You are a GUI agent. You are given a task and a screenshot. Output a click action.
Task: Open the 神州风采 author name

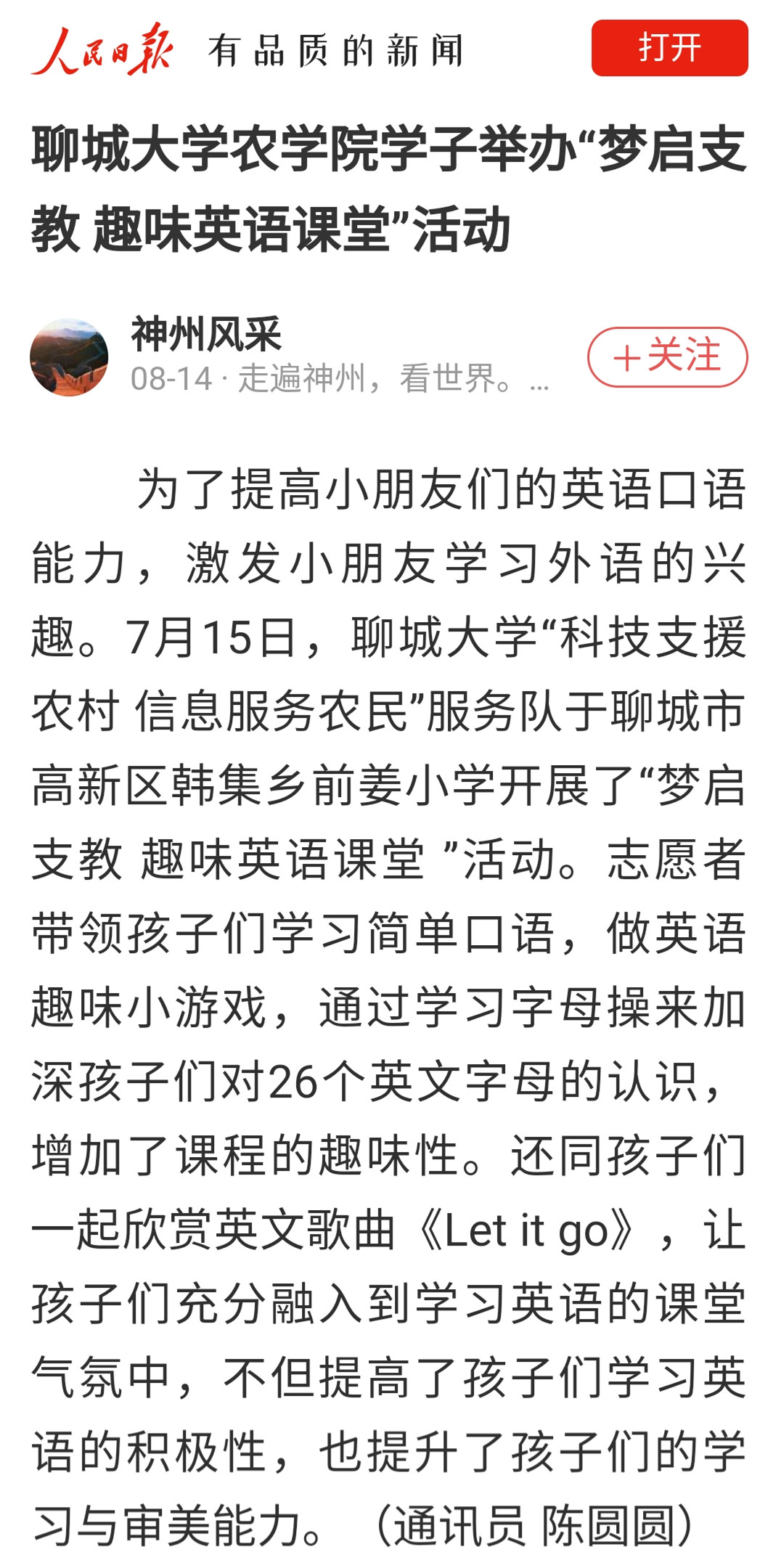coord(206,334)
